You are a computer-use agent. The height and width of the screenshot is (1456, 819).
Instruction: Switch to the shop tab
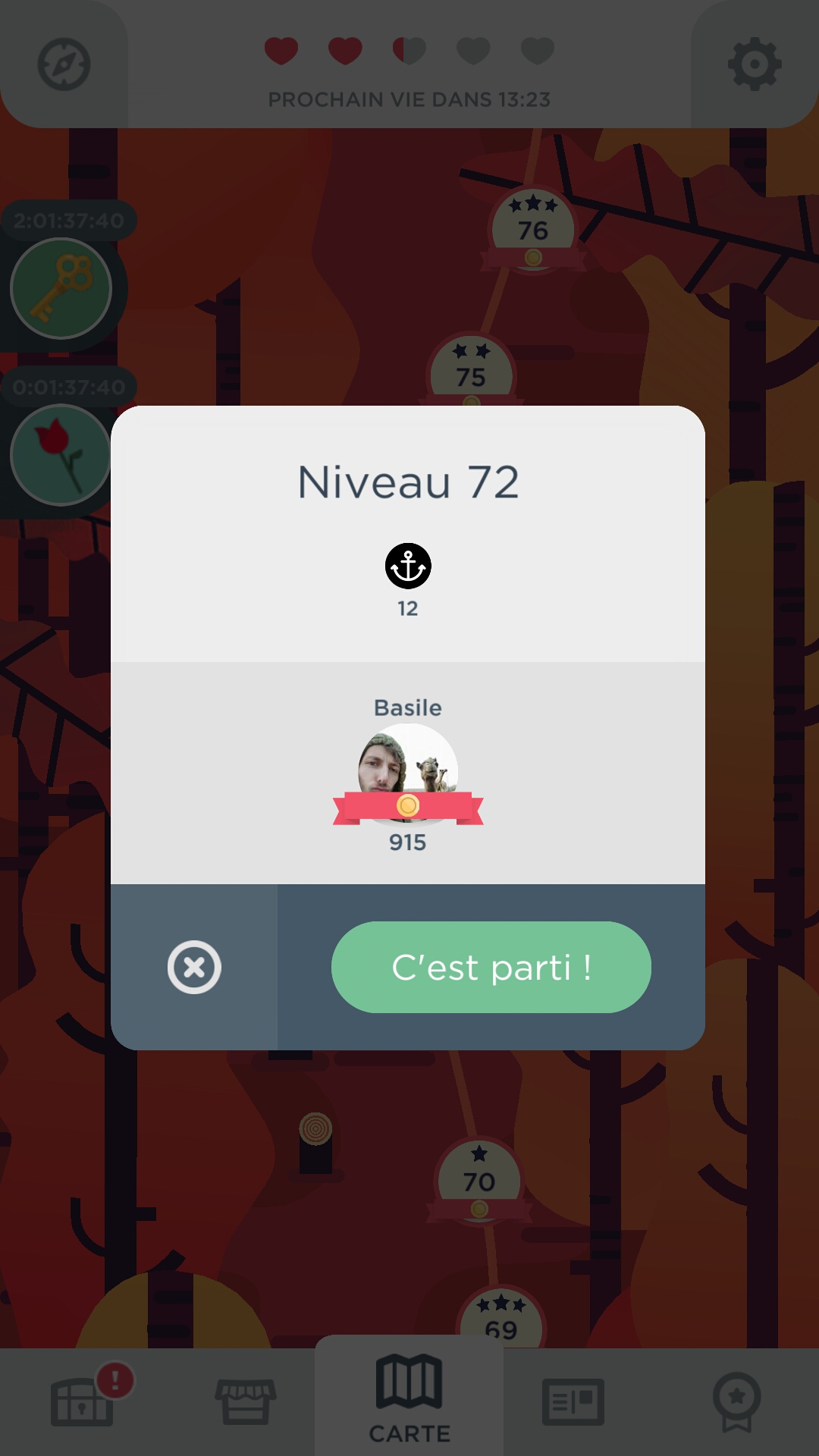coord(246,1401)
